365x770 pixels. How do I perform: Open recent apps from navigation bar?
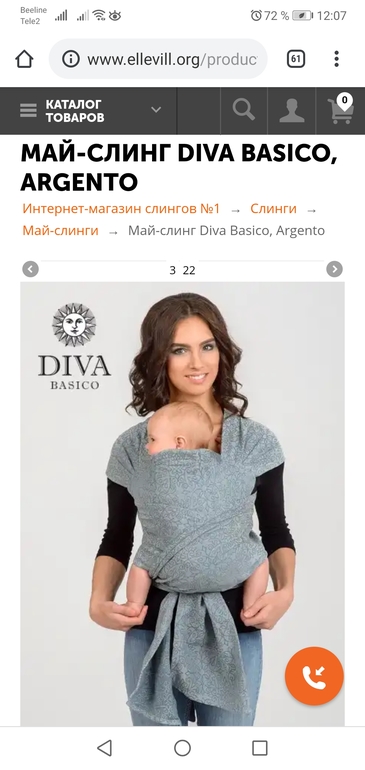click(x=260, y=748)
